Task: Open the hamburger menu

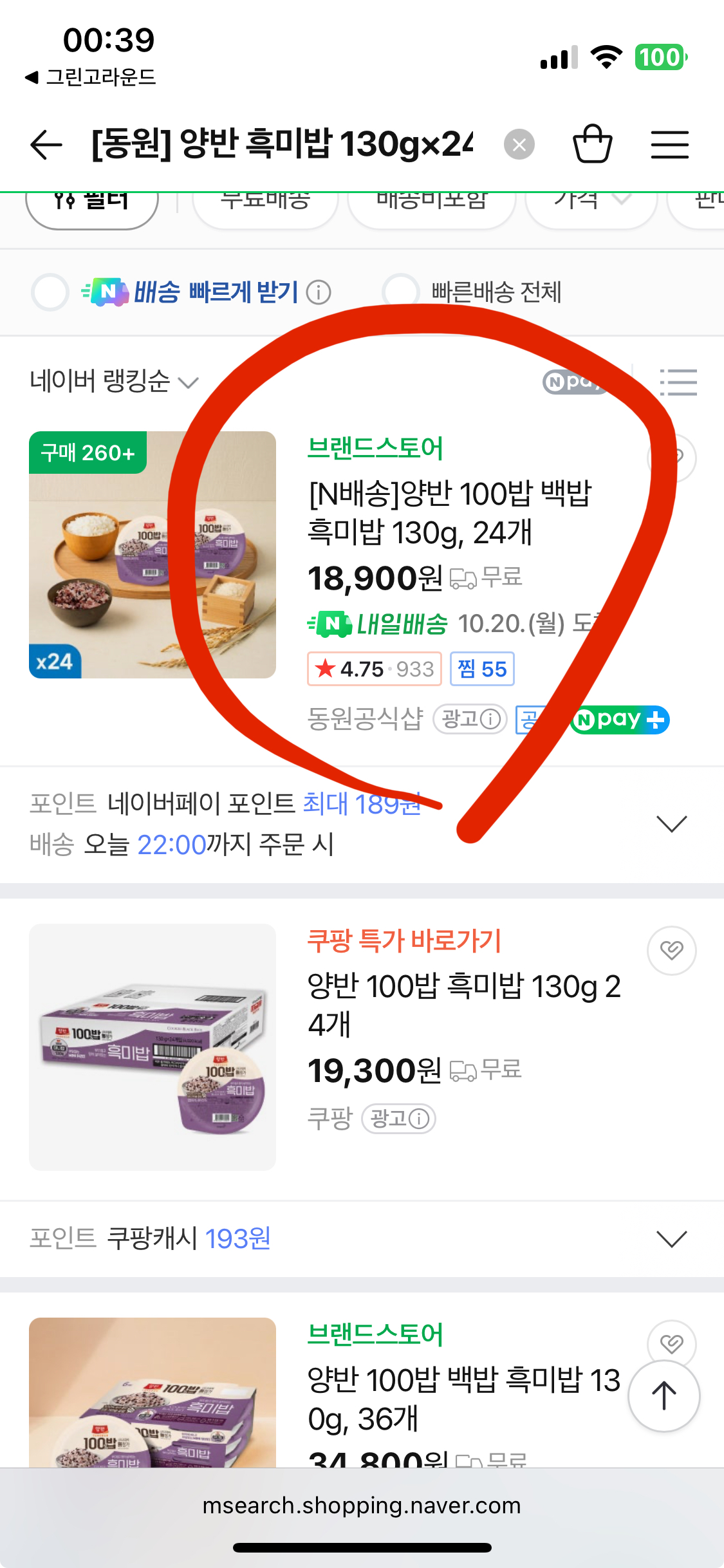Action: [670, 144]
